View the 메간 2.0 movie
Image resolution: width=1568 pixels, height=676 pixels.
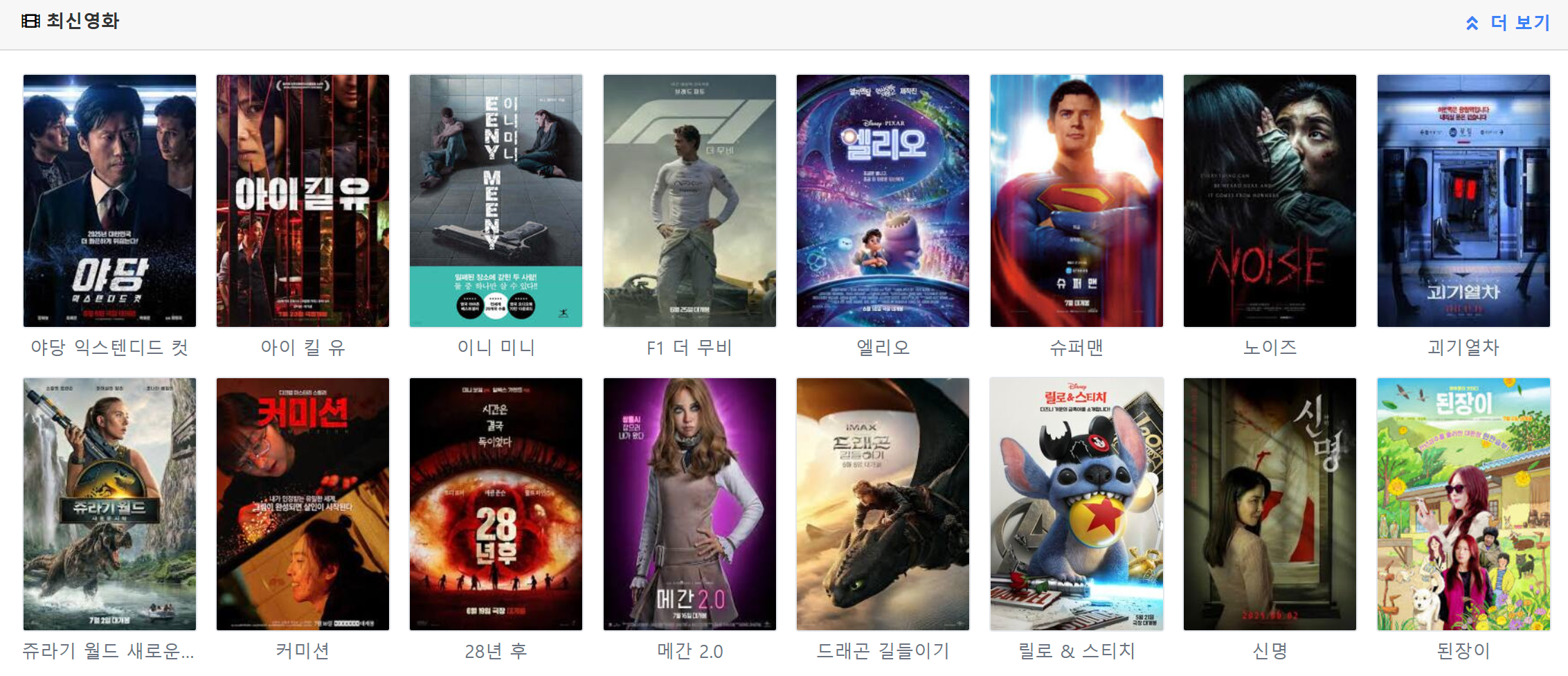click(x=690, y=504)
